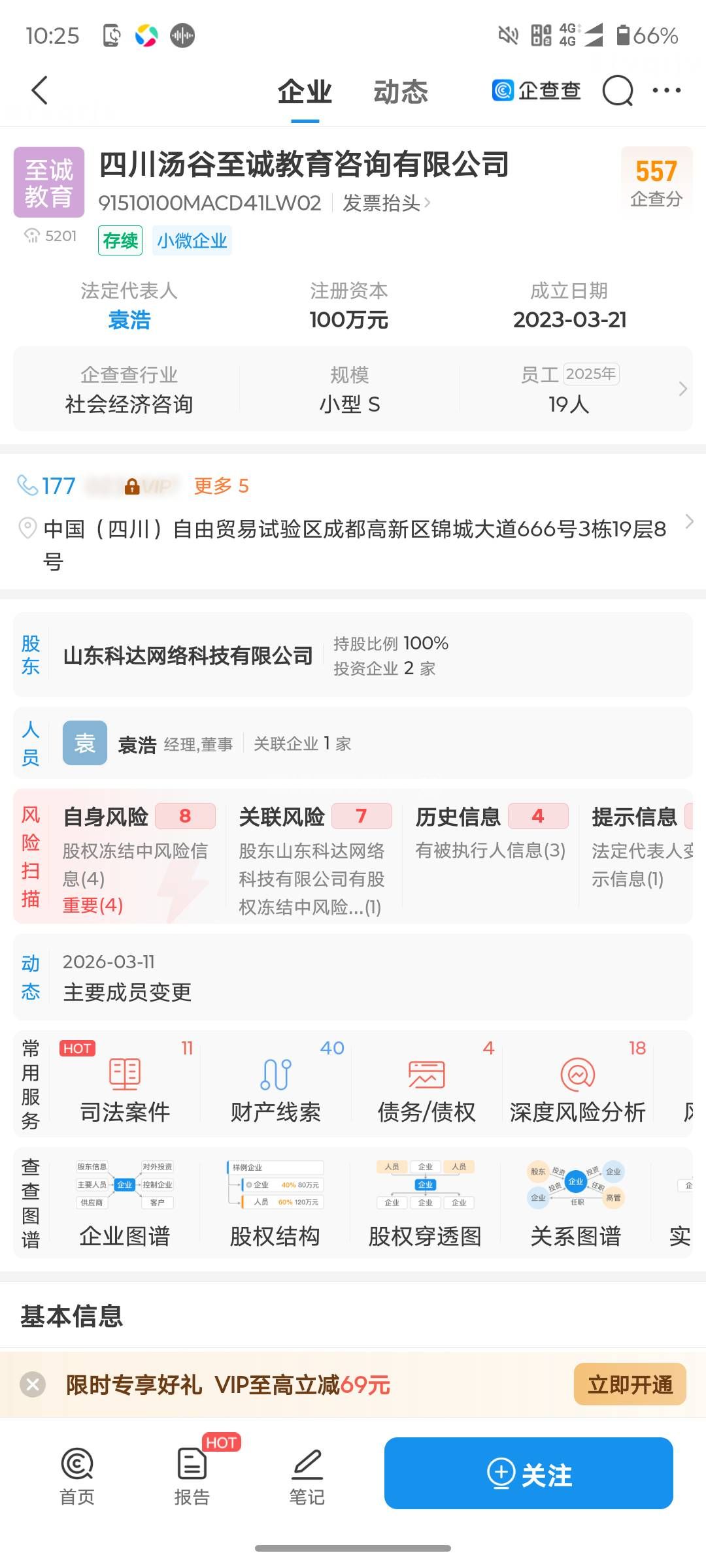This screenshot has height=1568, width=706.
Task: Go back to the previous page
Action: point(40,90)
